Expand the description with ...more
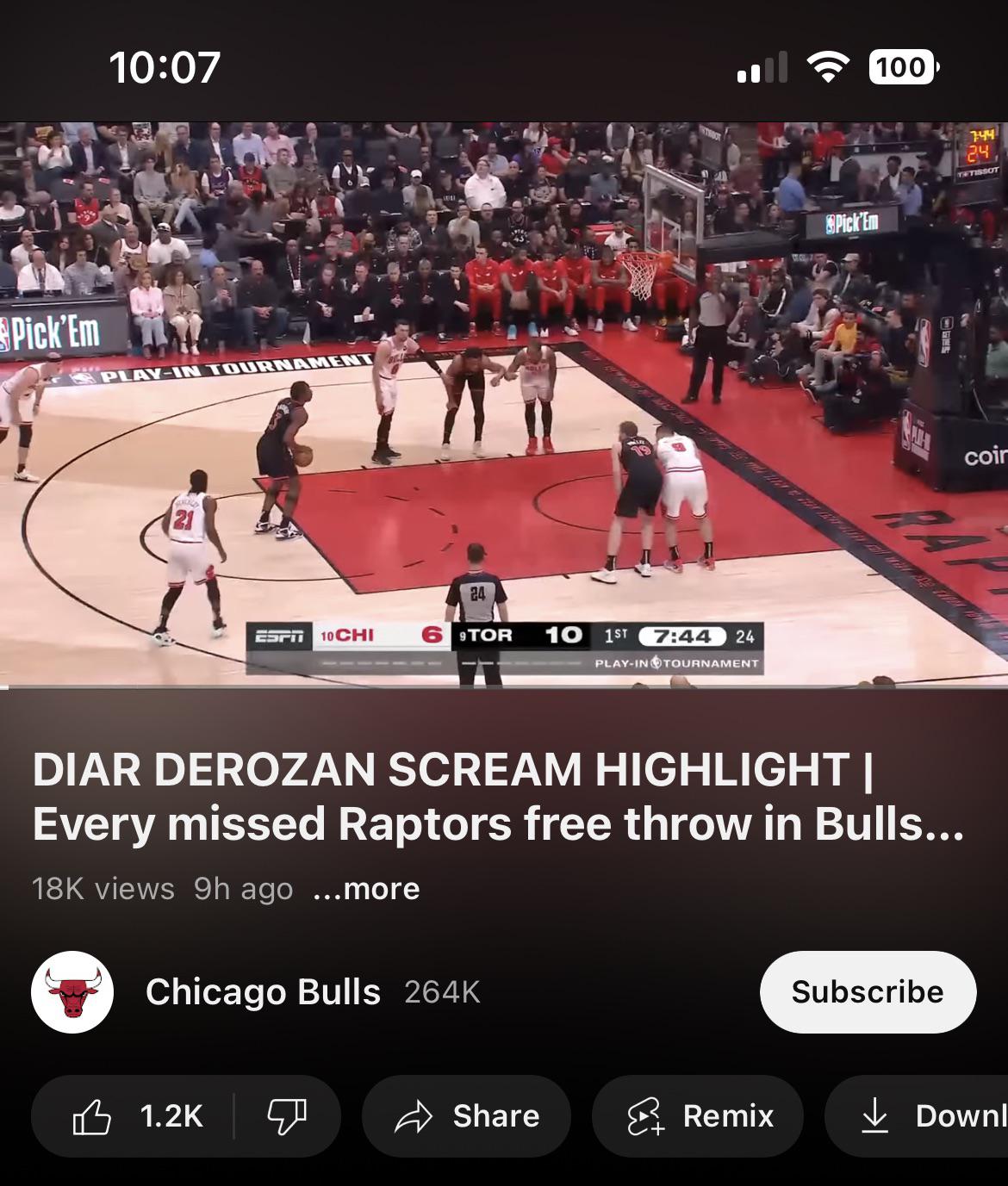The height and width of the screenshot is (1186, 1008). pyautogui.click(x=366, y=889)
